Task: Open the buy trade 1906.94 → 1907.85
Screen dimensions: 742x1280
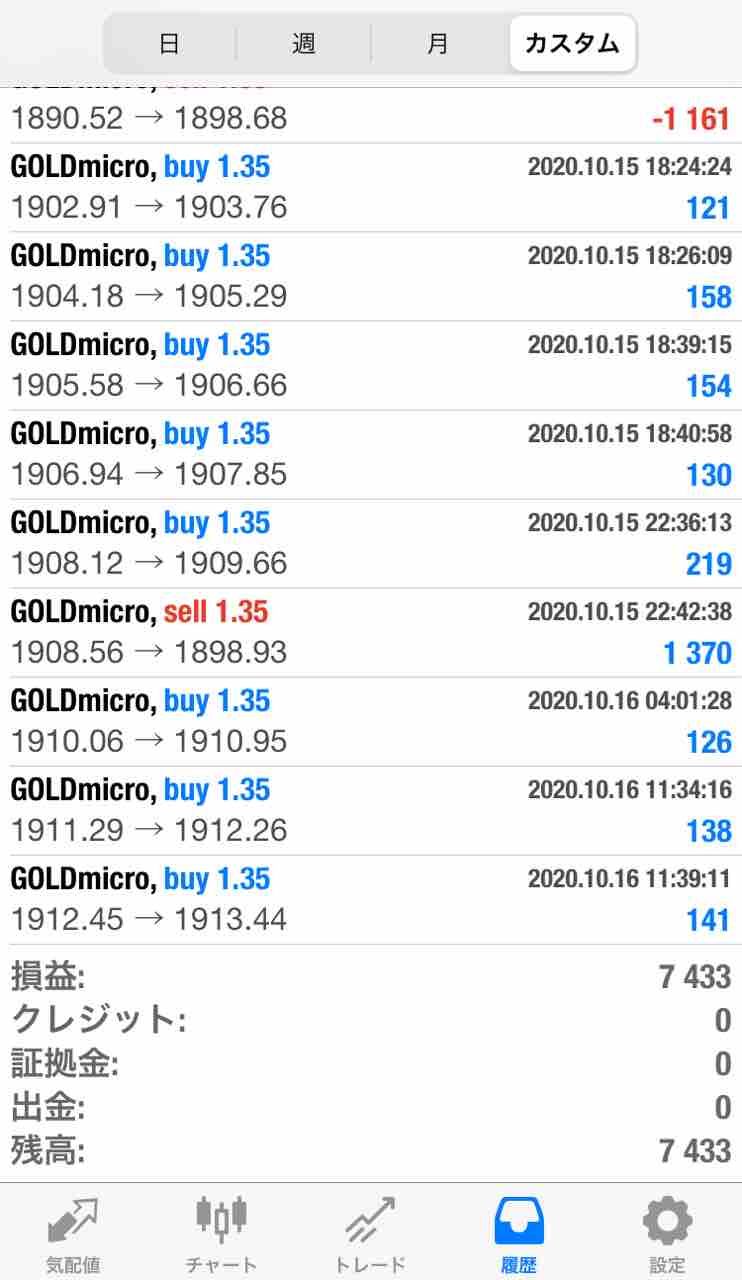Action: pos(371,454)
